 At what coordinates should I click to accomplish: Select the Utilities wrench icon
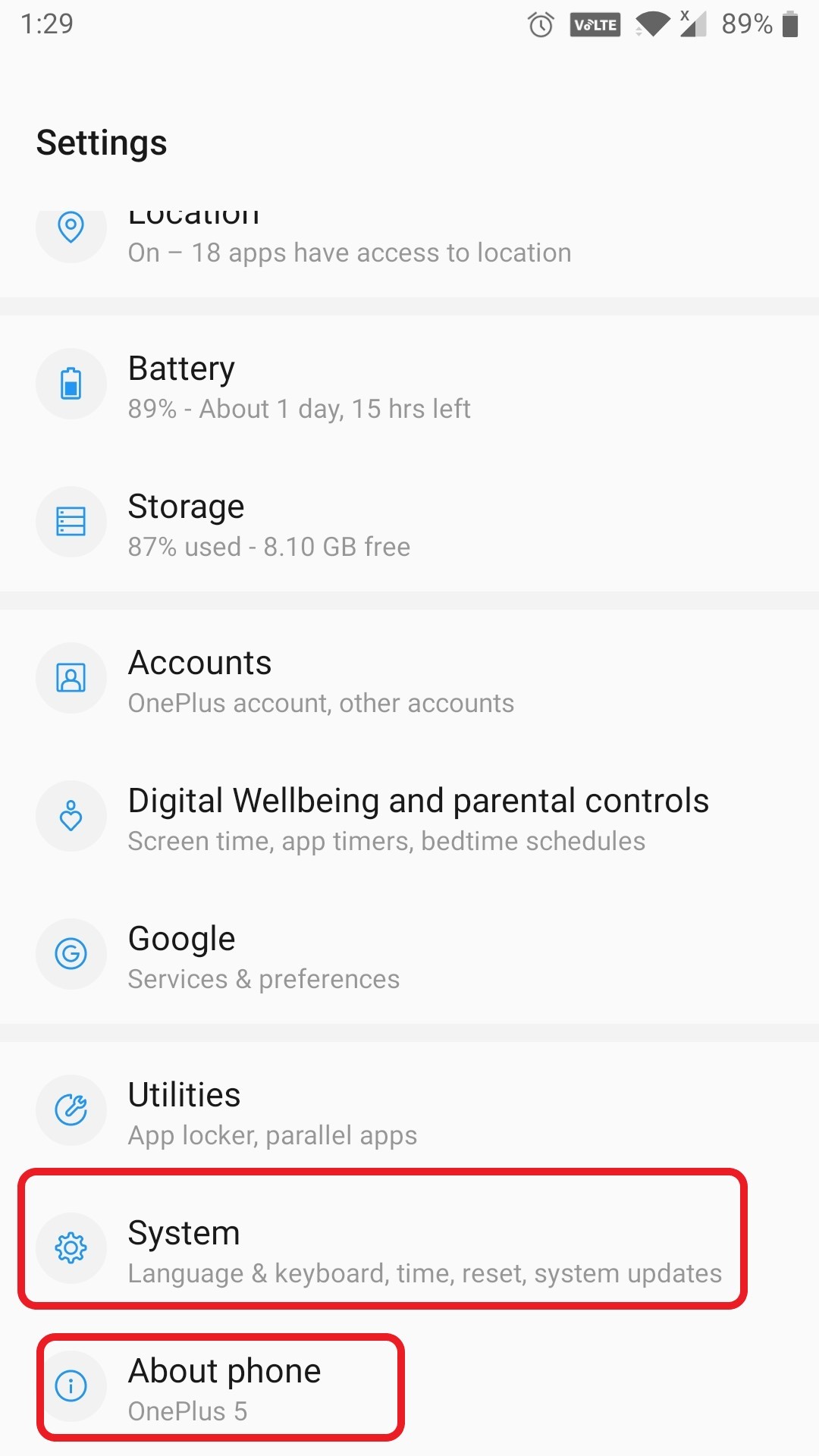(x=71, y=1110)
